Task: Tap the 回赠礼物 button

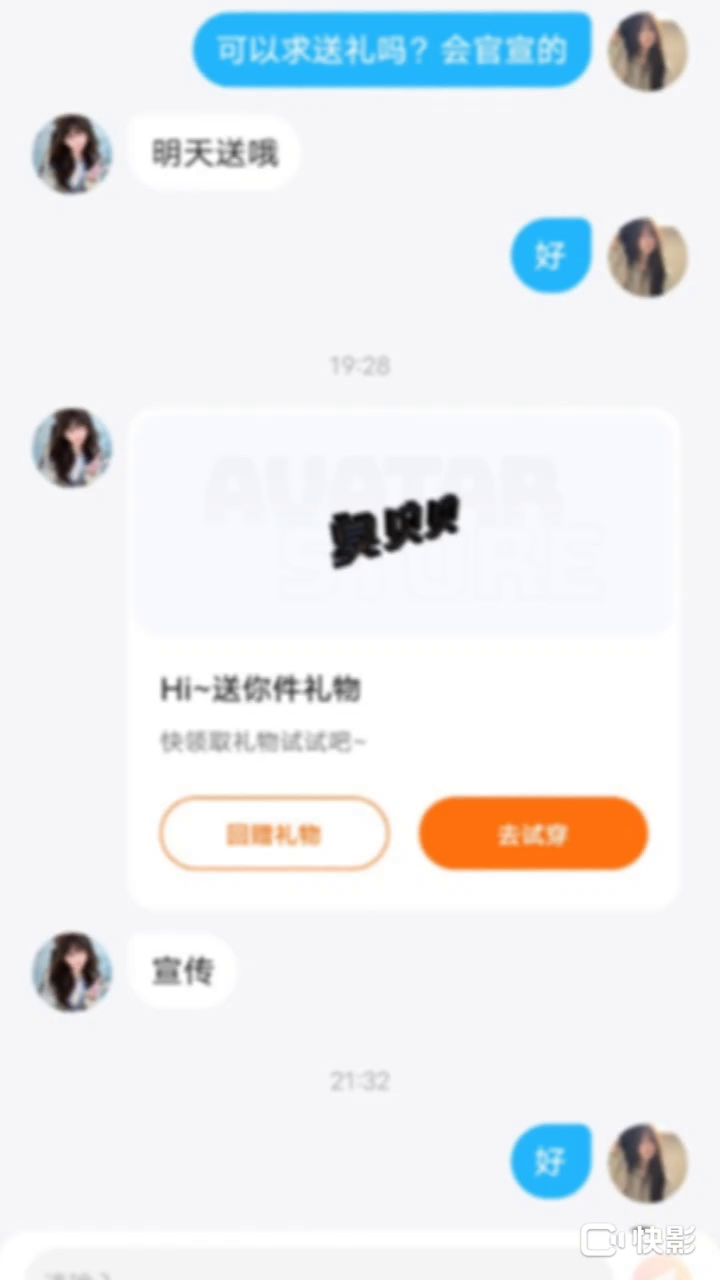Action: pyautogui.click(x=274, y=834)
